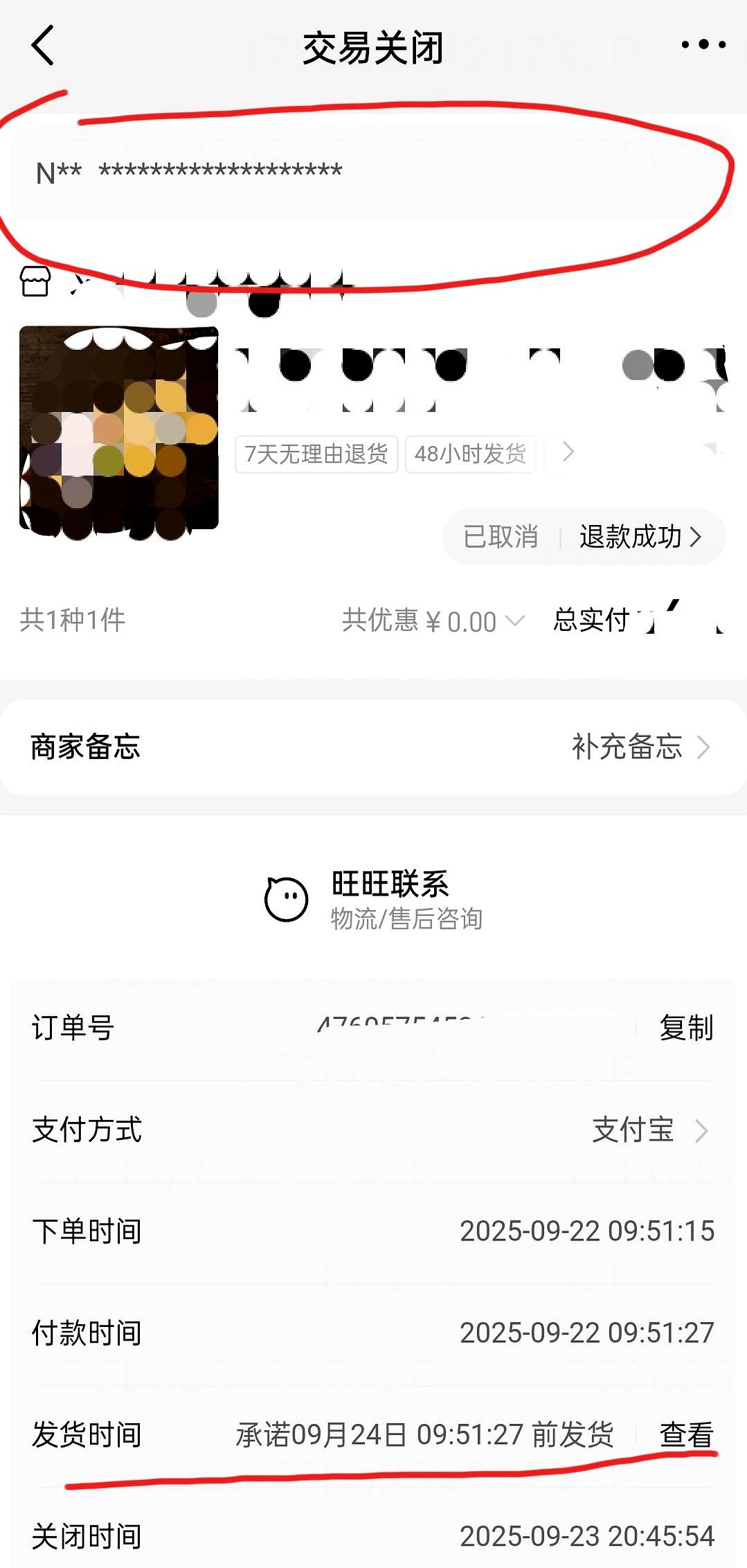View refund details via 退款成功
The width and height of the screenshot is (747, 1568).
click(640, 537)
